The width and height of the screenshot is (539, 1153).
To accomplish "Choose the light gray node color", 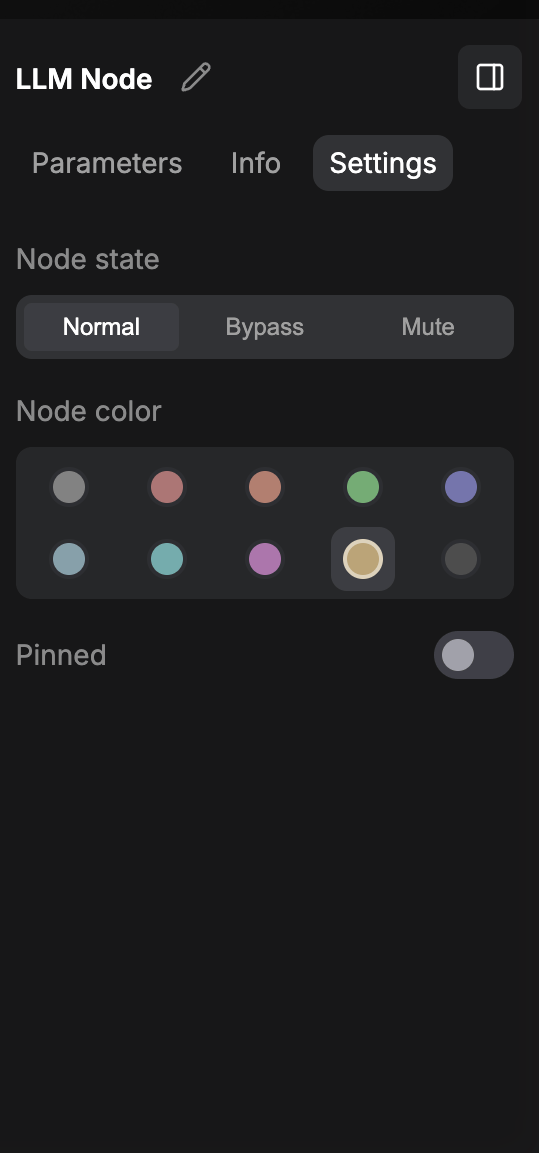I will (x=69, y=487).
